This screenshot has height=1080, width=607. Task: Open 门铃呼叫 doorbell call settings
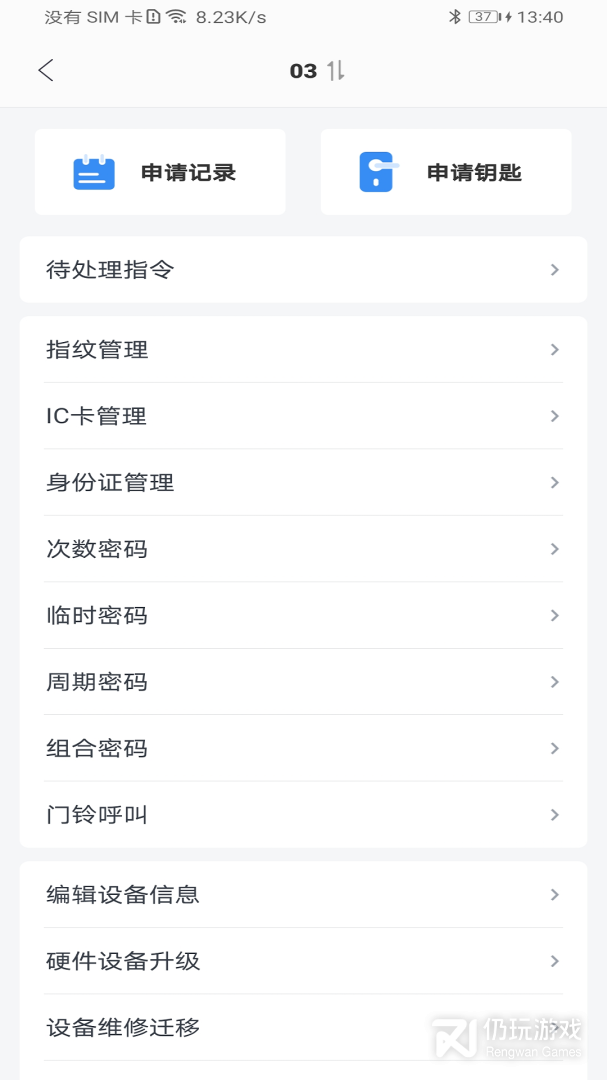pyautogui.click(x=303, y=815)
